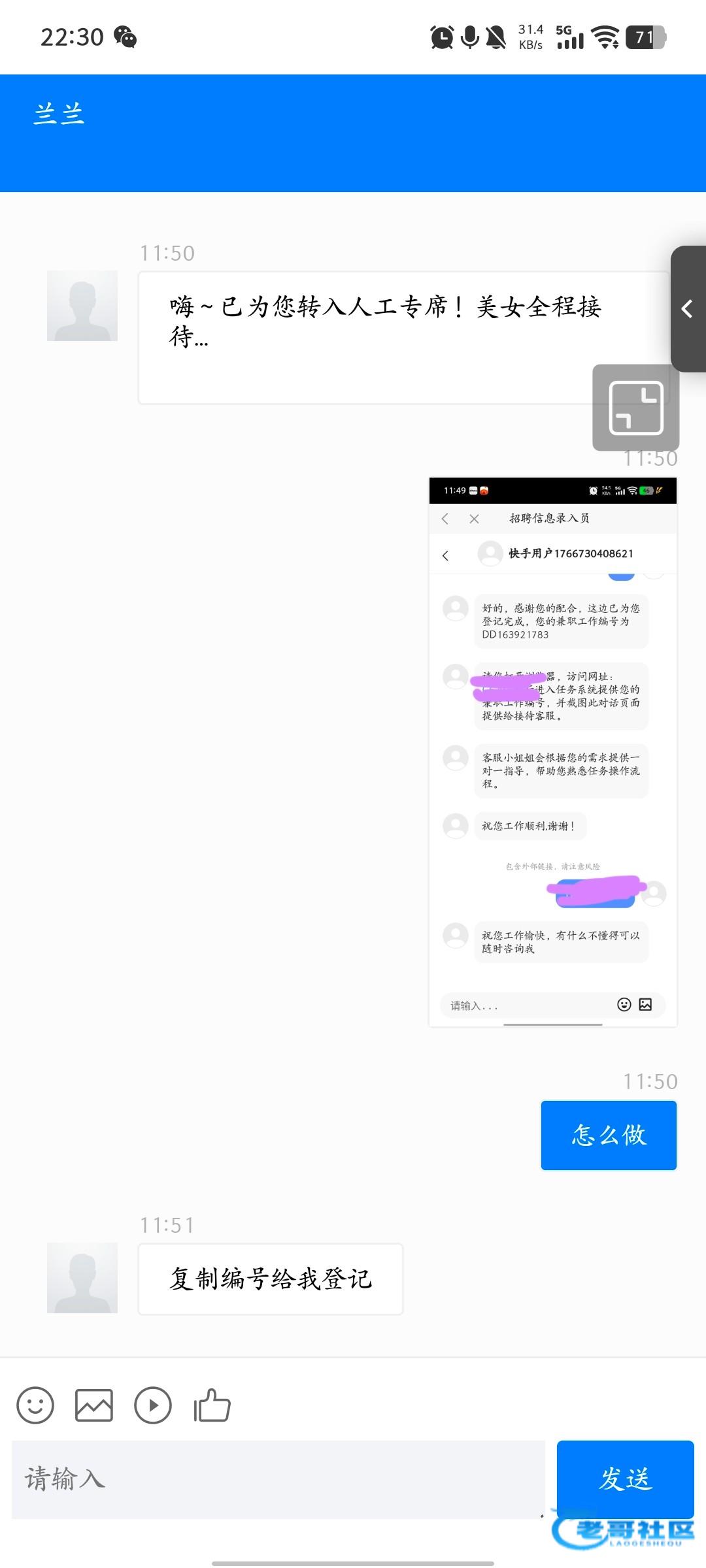Send a video via play icon

coord(153,1405)
